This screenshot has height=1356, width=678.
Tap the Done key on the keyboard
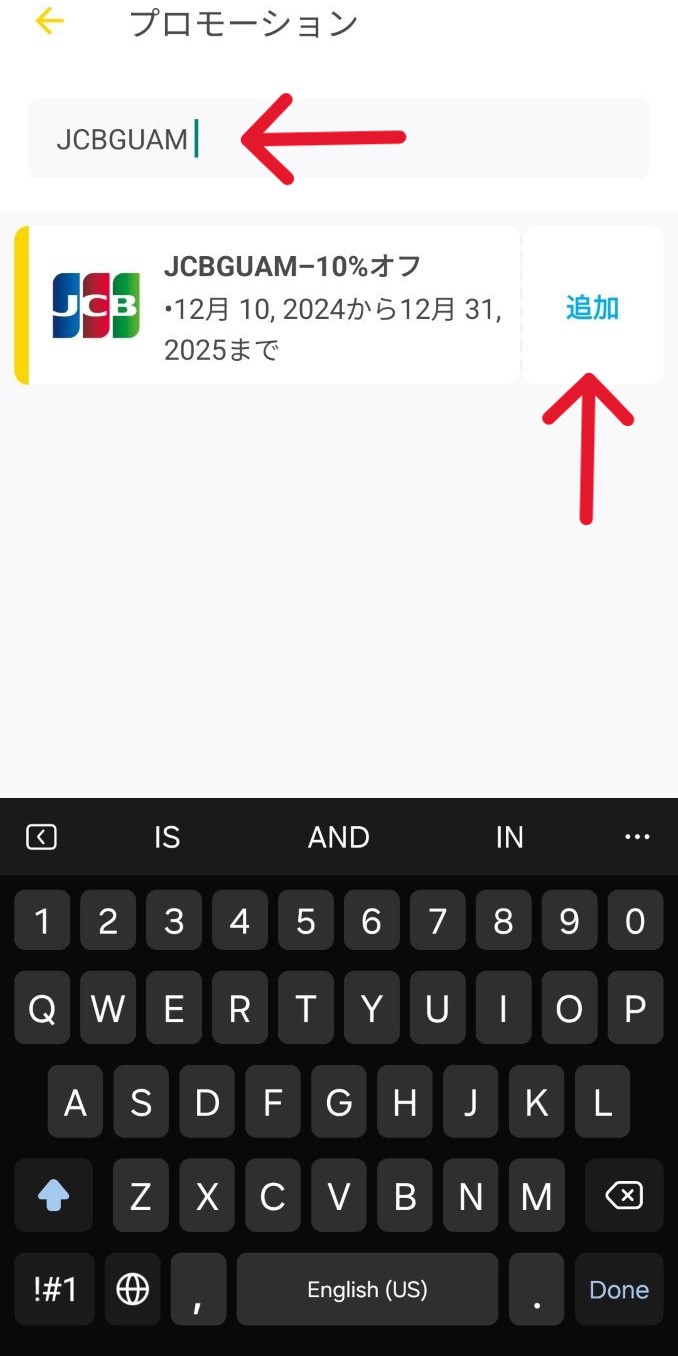[619, 1290]
